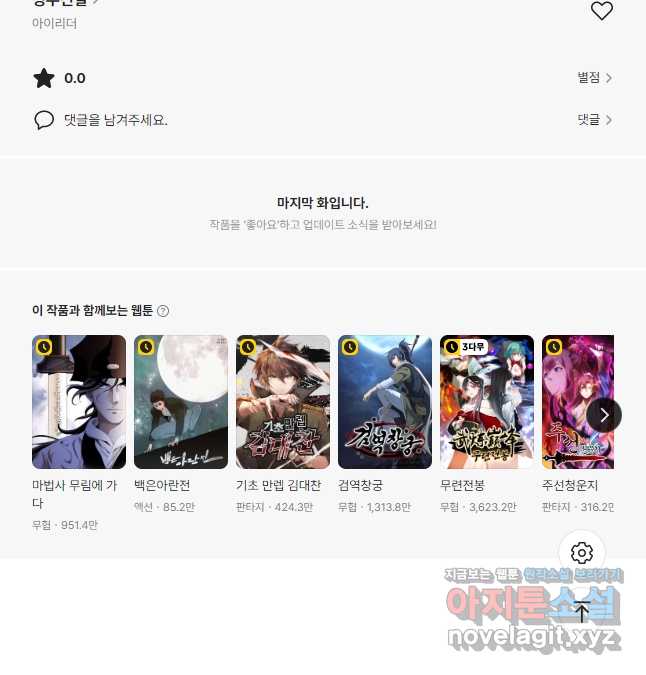Show info about 함께보는 웹툰 recommendations
This screenshot has height=675, width=646.
pyautogui.click(x=163, y=311)
